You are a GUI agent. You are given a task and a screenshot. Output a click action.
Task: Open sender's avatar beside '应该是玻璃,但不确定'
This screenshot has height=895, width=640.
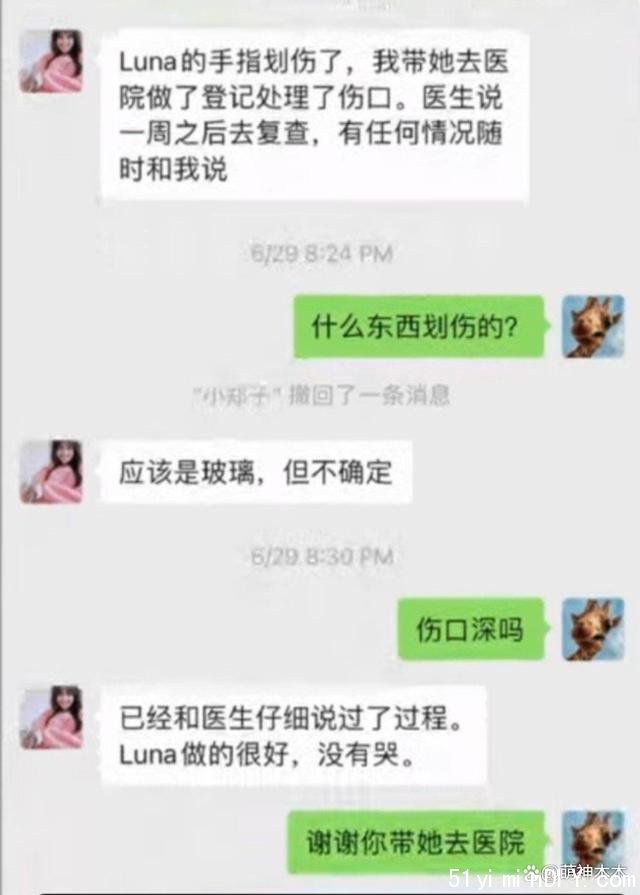[x=51, y=471]
